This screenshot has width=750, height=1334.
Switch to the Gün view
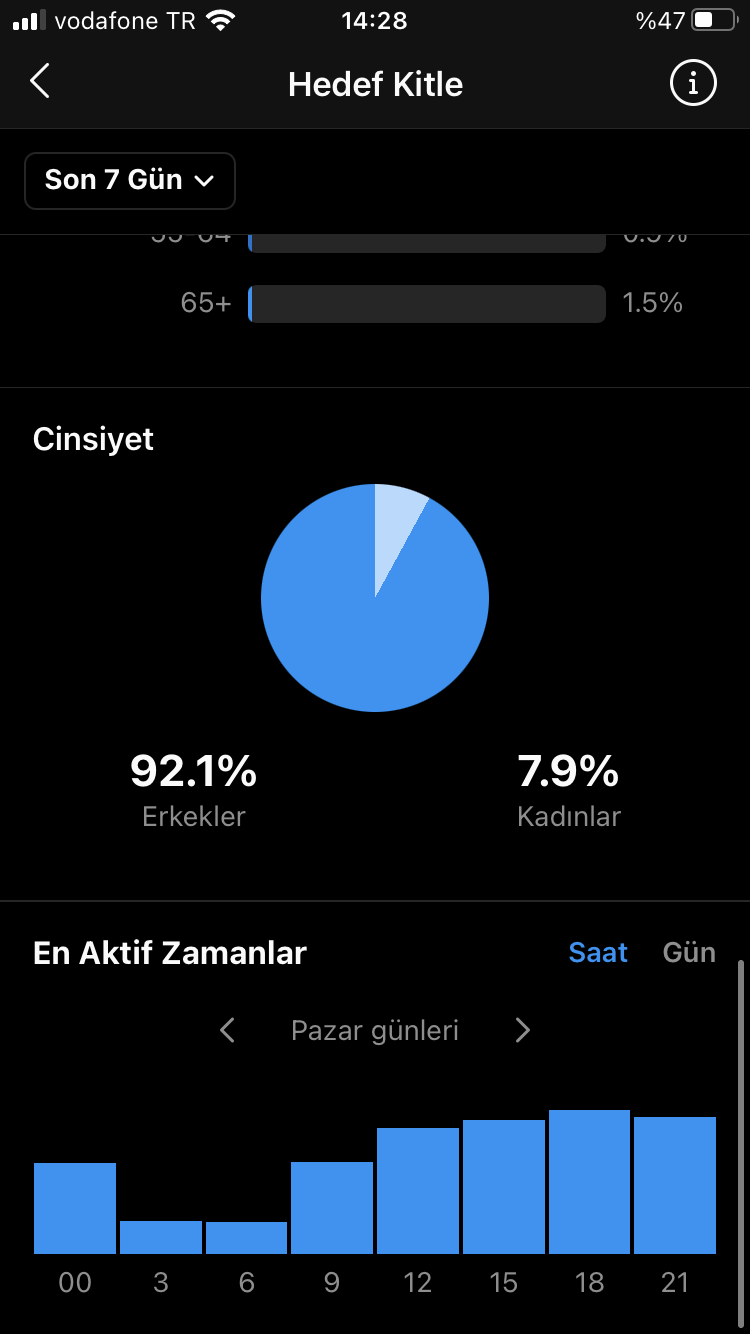coord(689,952)
